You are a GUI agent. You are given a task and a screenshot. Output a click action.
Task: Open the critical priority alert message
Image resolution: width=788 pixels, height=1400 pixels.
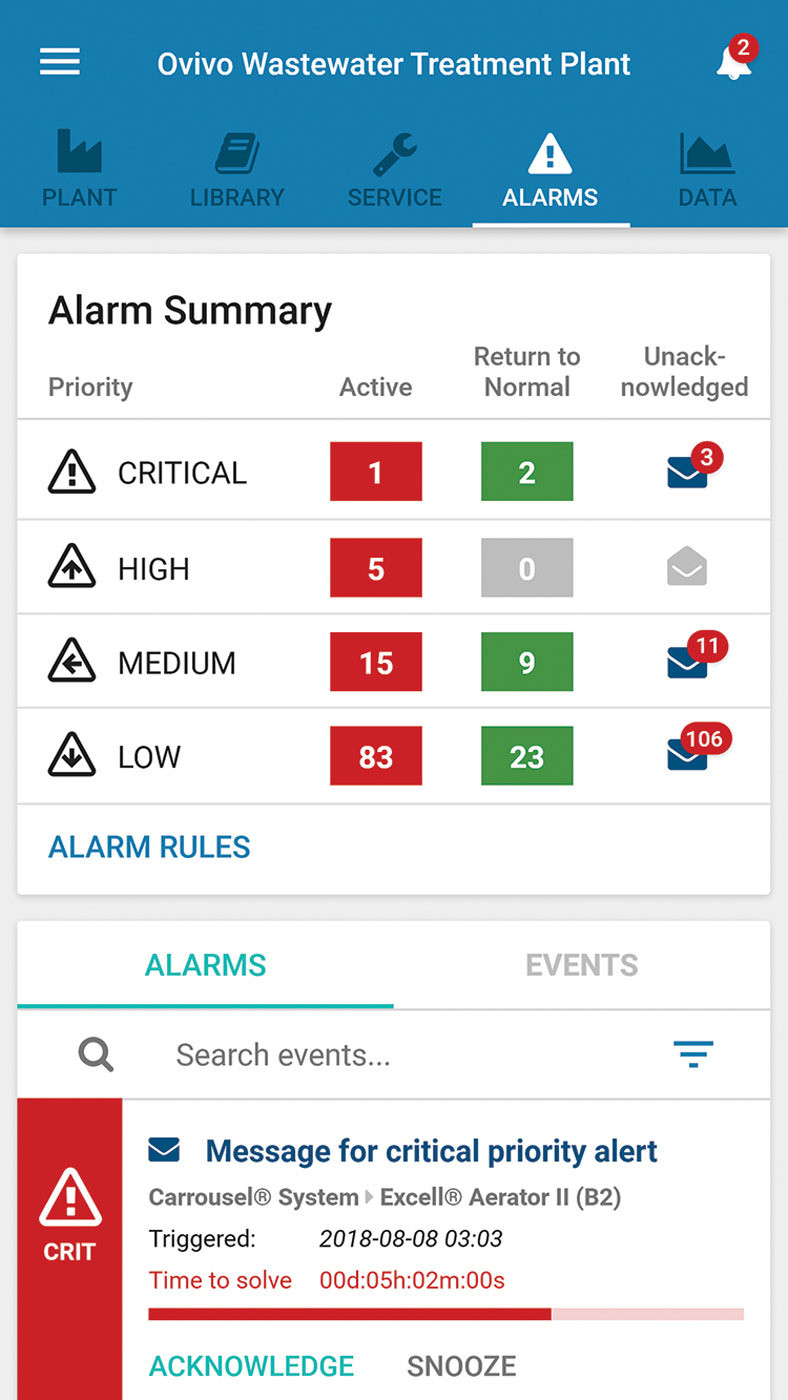coord(431,1151)
